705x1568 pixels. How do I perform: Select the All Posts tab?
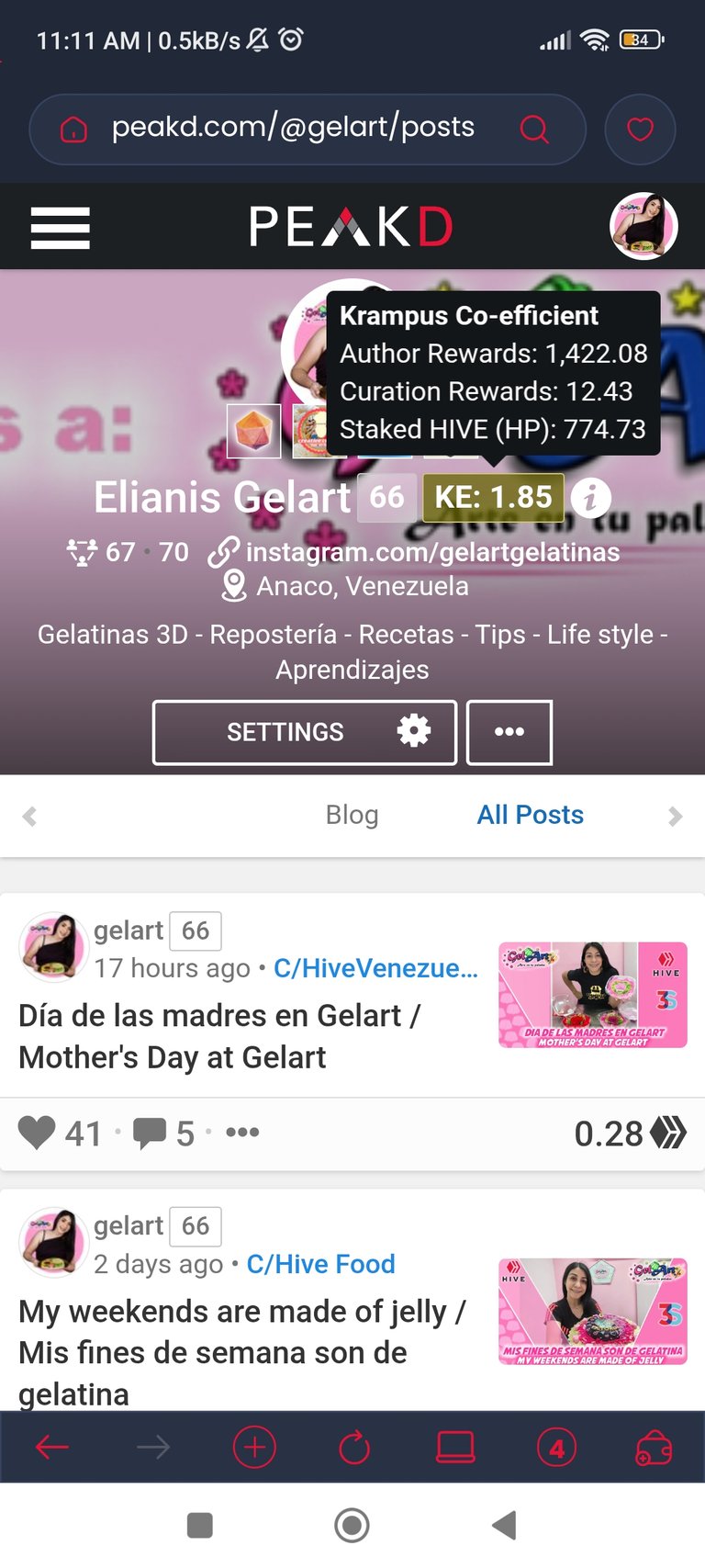(530, 815)
